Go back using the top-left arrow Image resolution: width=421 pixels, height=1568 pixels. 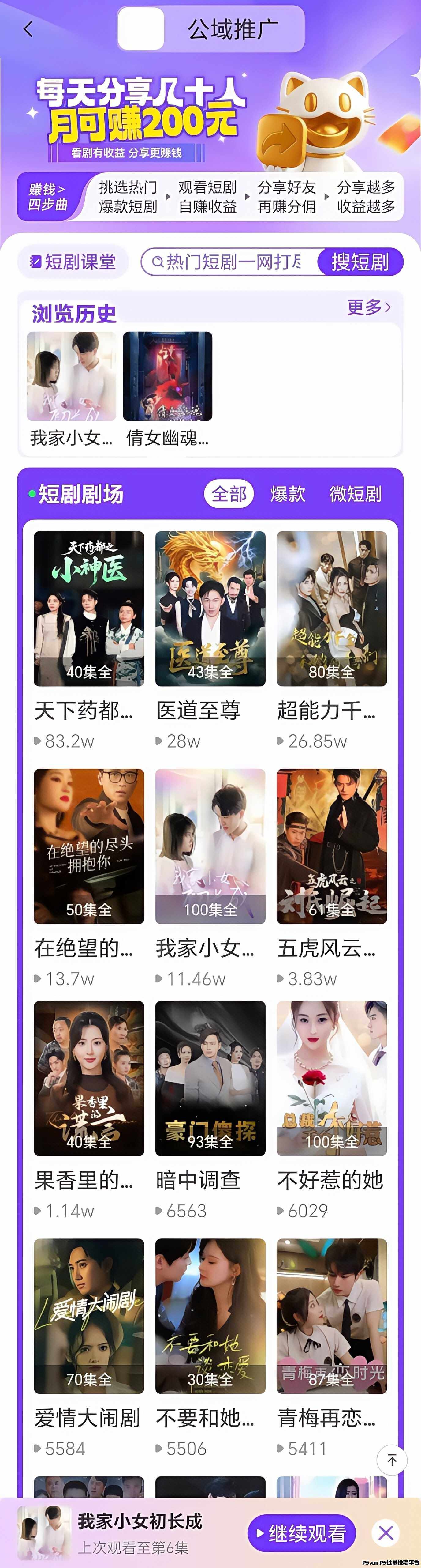(28, 28)
